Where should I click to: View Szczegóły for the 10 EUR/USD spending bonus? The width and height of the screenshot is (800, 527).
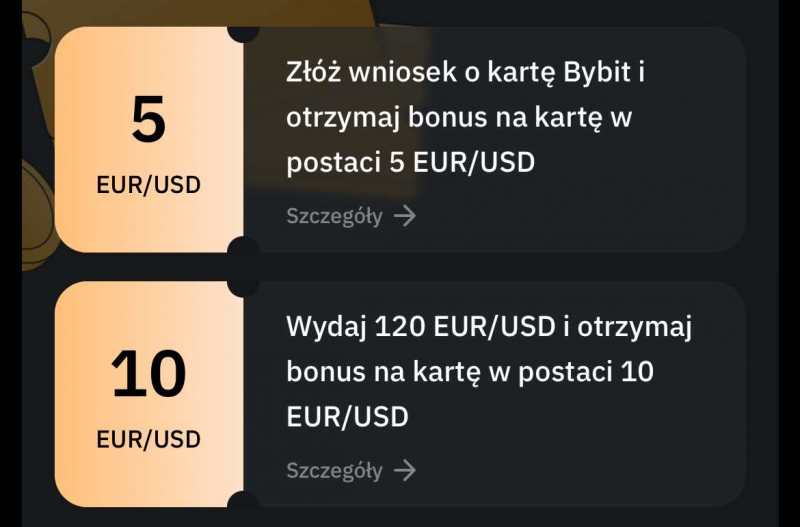point(350,470)
